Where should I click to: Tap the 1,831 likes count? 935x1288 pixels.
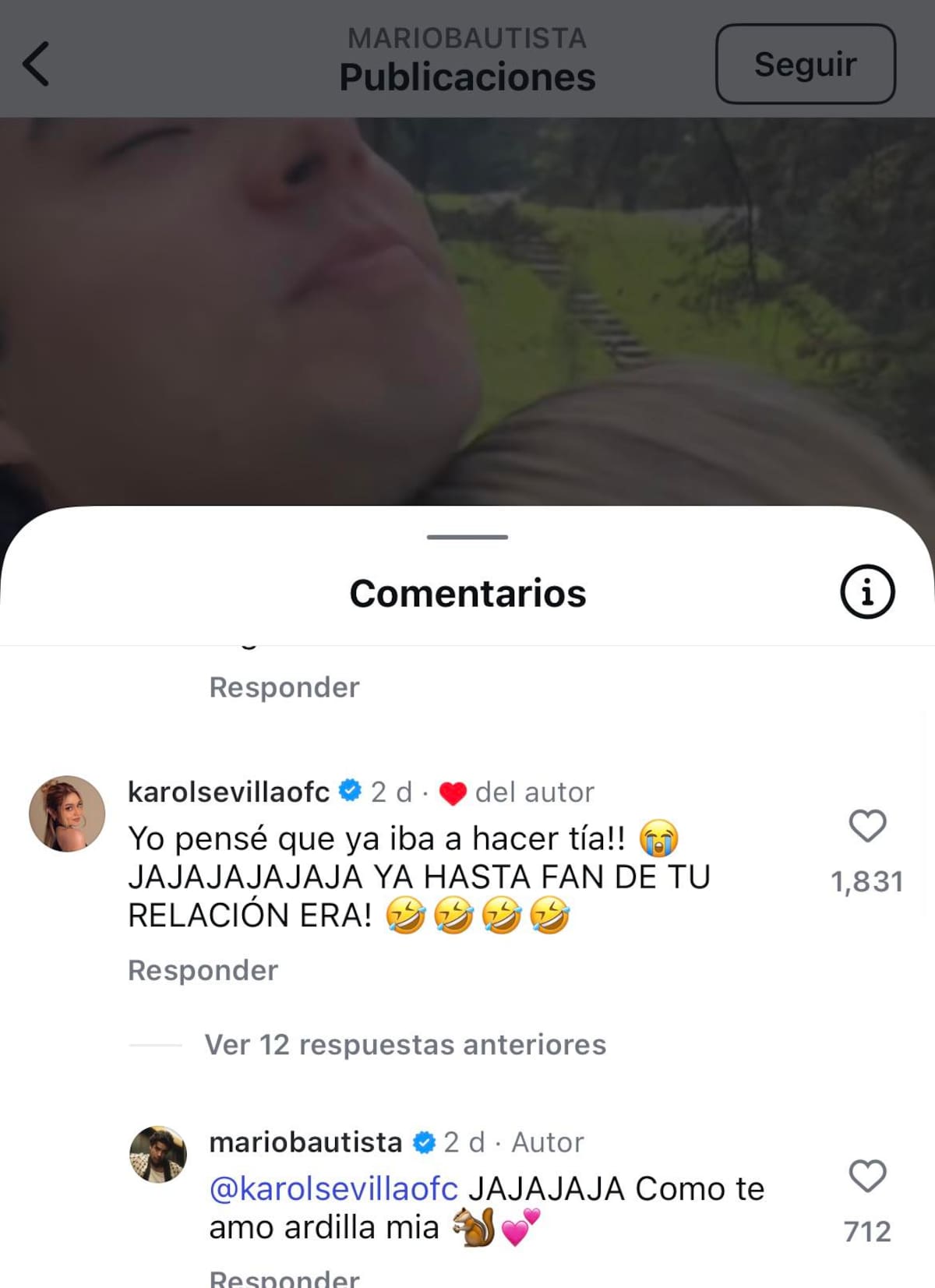(867, 881)
